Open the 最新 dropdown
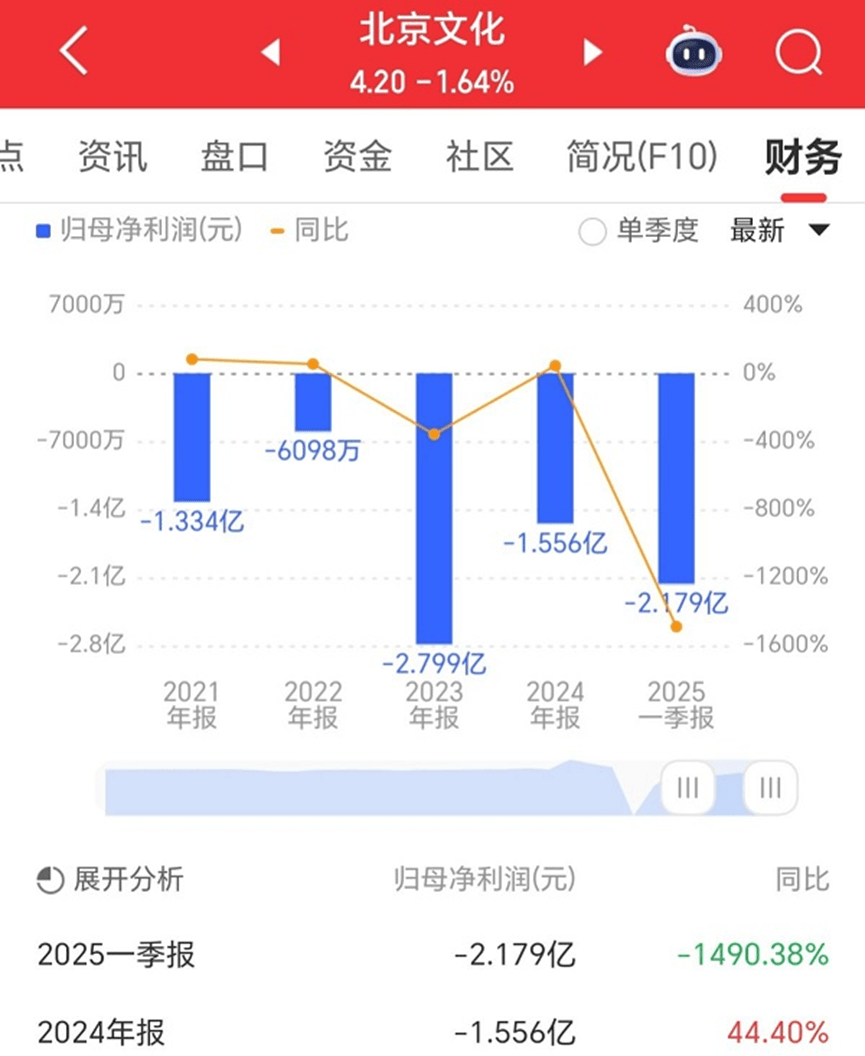 point(779,231)
